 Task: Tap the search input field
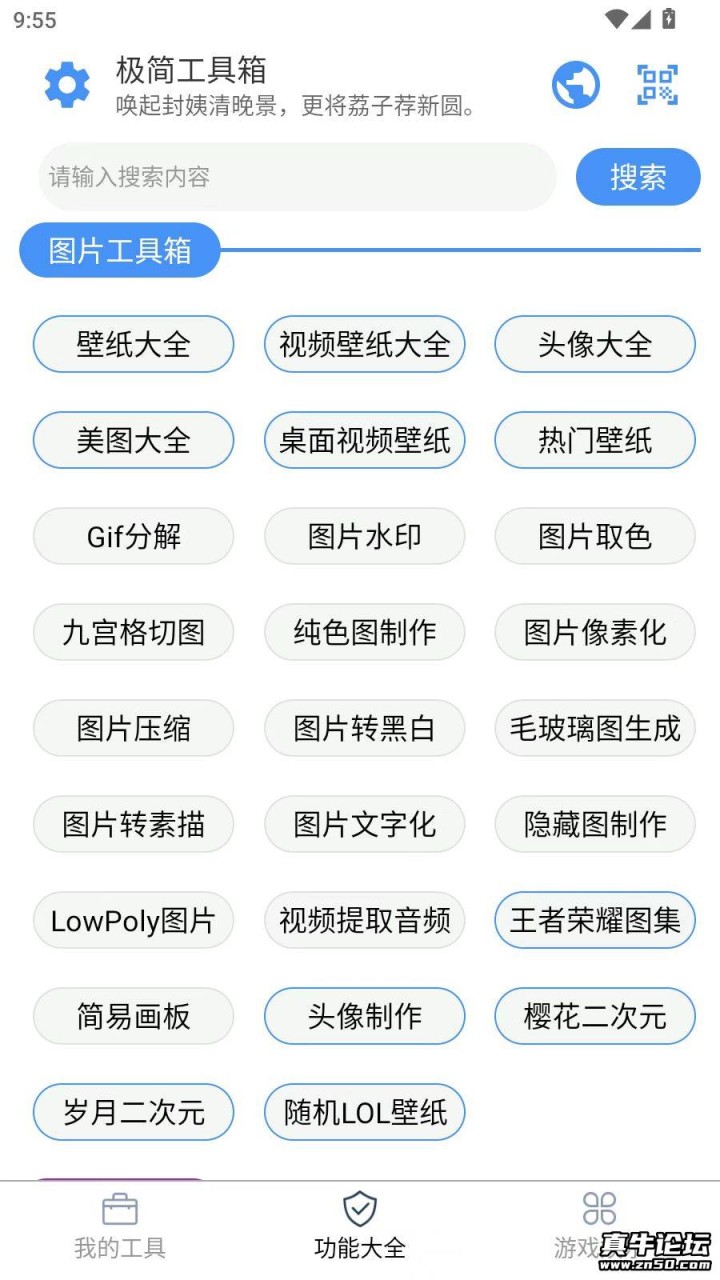pos(297,177)
